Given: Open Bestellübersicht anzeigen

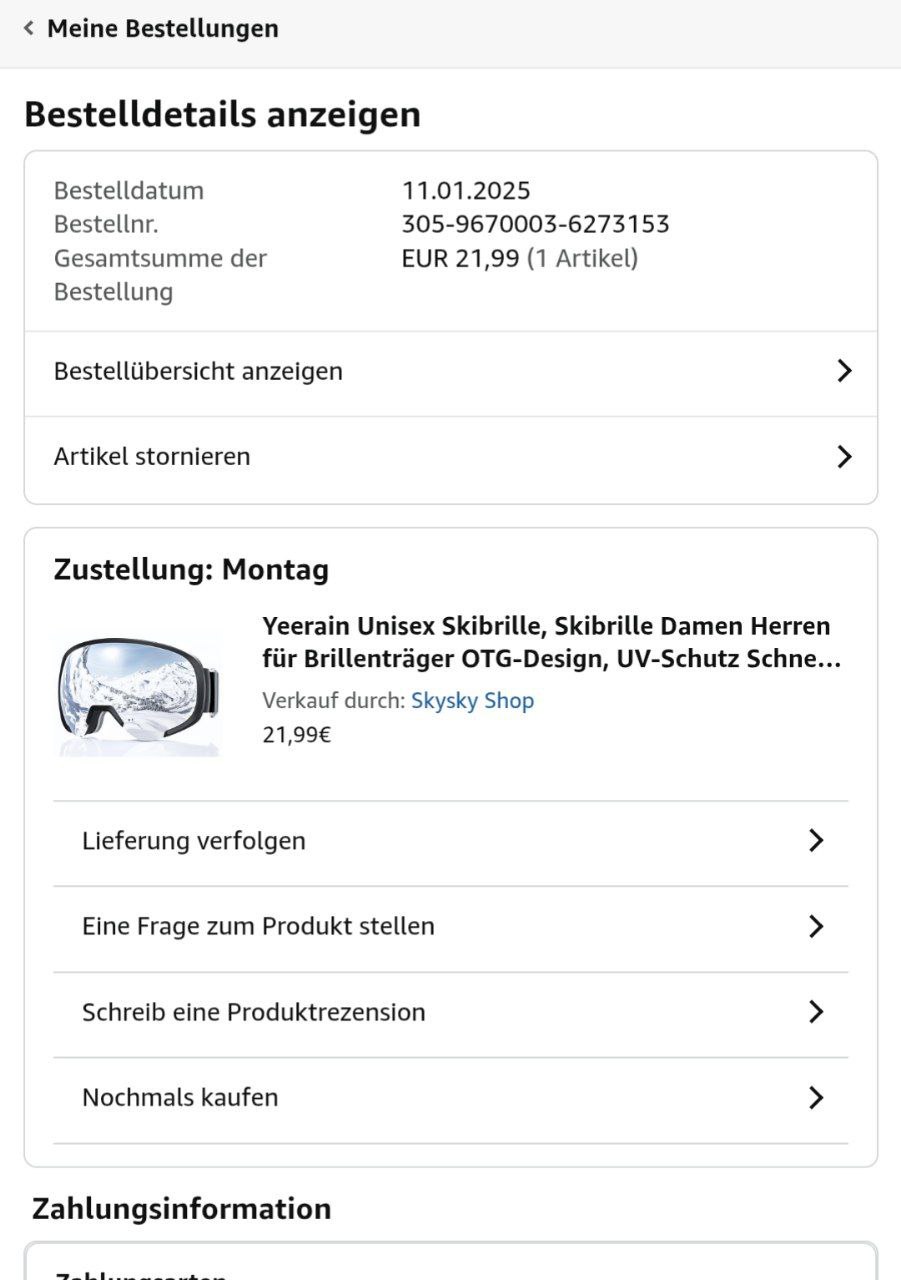Looking at the screenshot, I should point(450,371).
